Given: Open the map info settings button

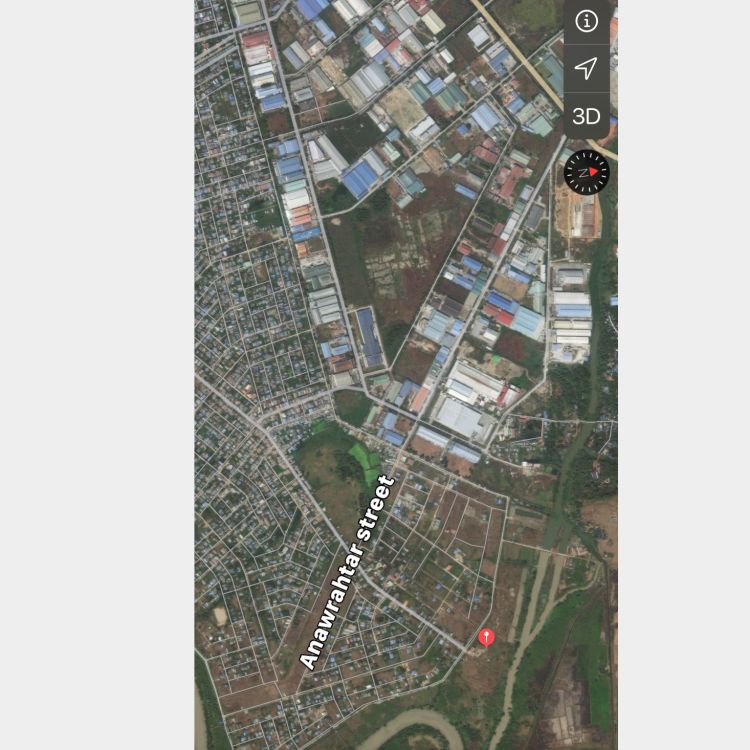Looking at the screenshot, I should tap(587, 21).
